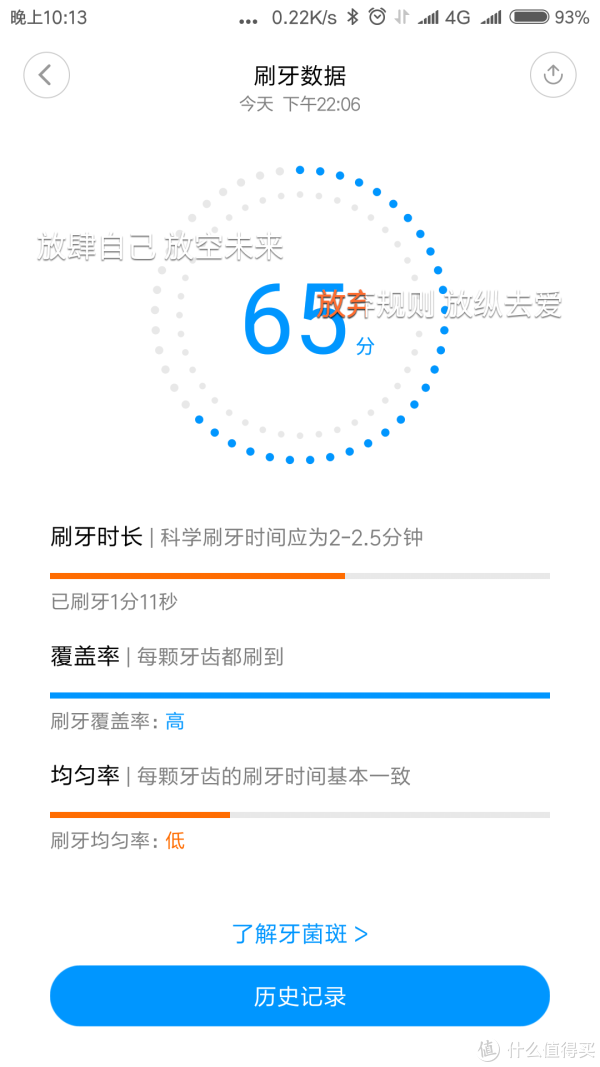This screenshot has height=1067, width=600.
Task: Open the 历史记录 history button
Action: [x=300, y=996]
